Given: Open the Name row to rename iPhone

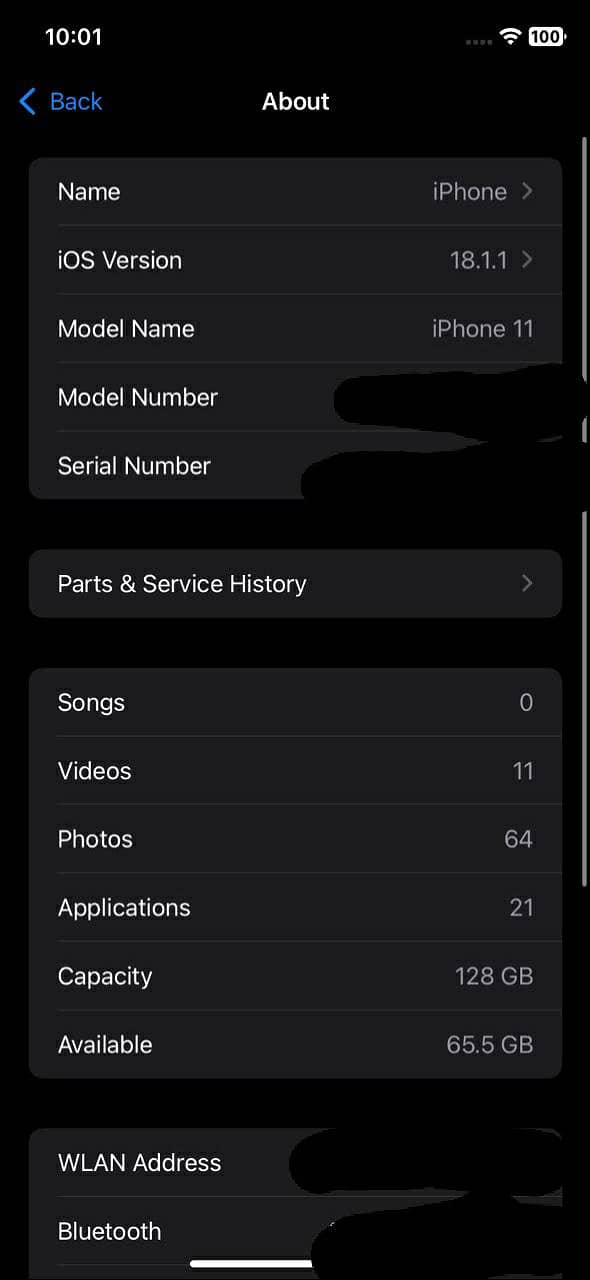Looking at the screenshot, I should tap(295, 192).
